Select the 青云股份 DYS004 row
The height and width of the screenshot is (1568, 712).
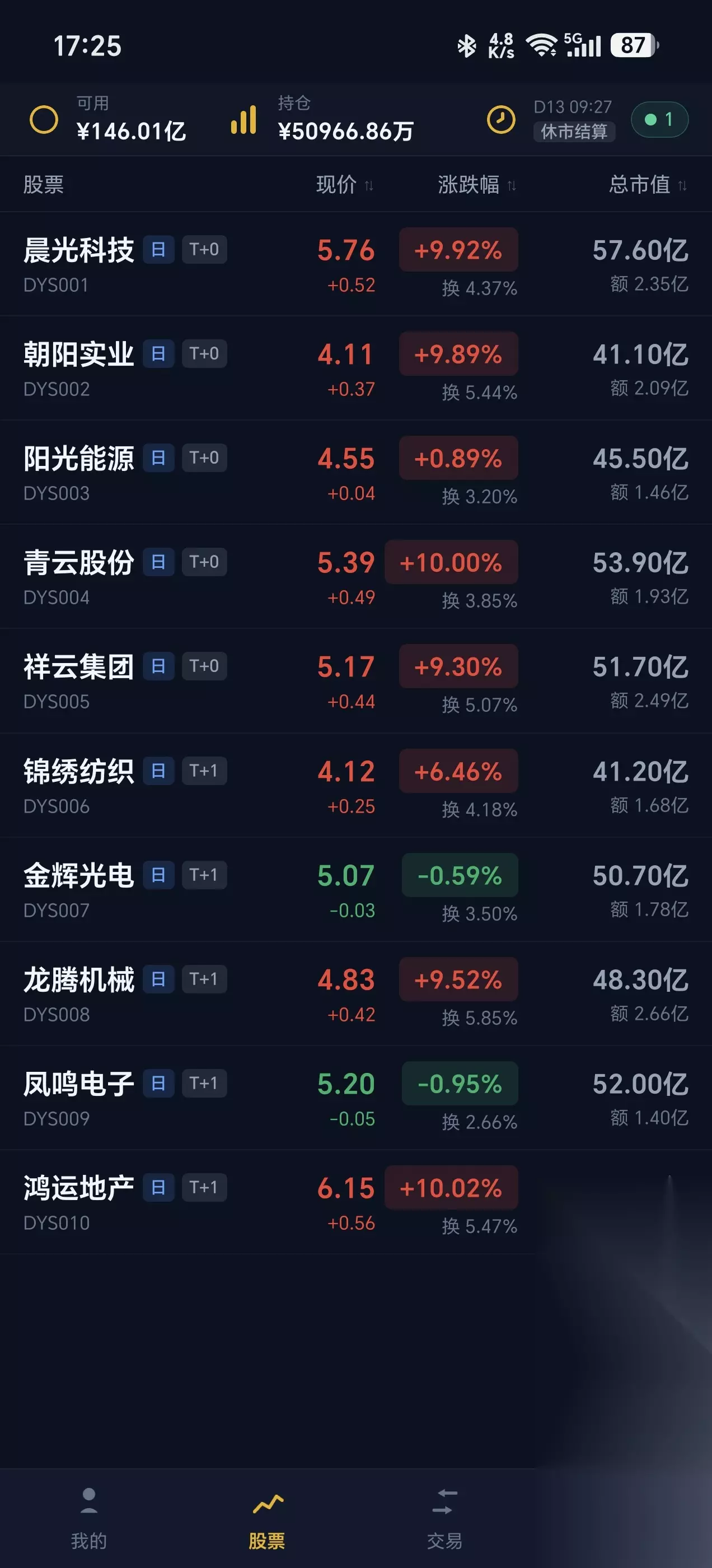[x=356, y=576]
